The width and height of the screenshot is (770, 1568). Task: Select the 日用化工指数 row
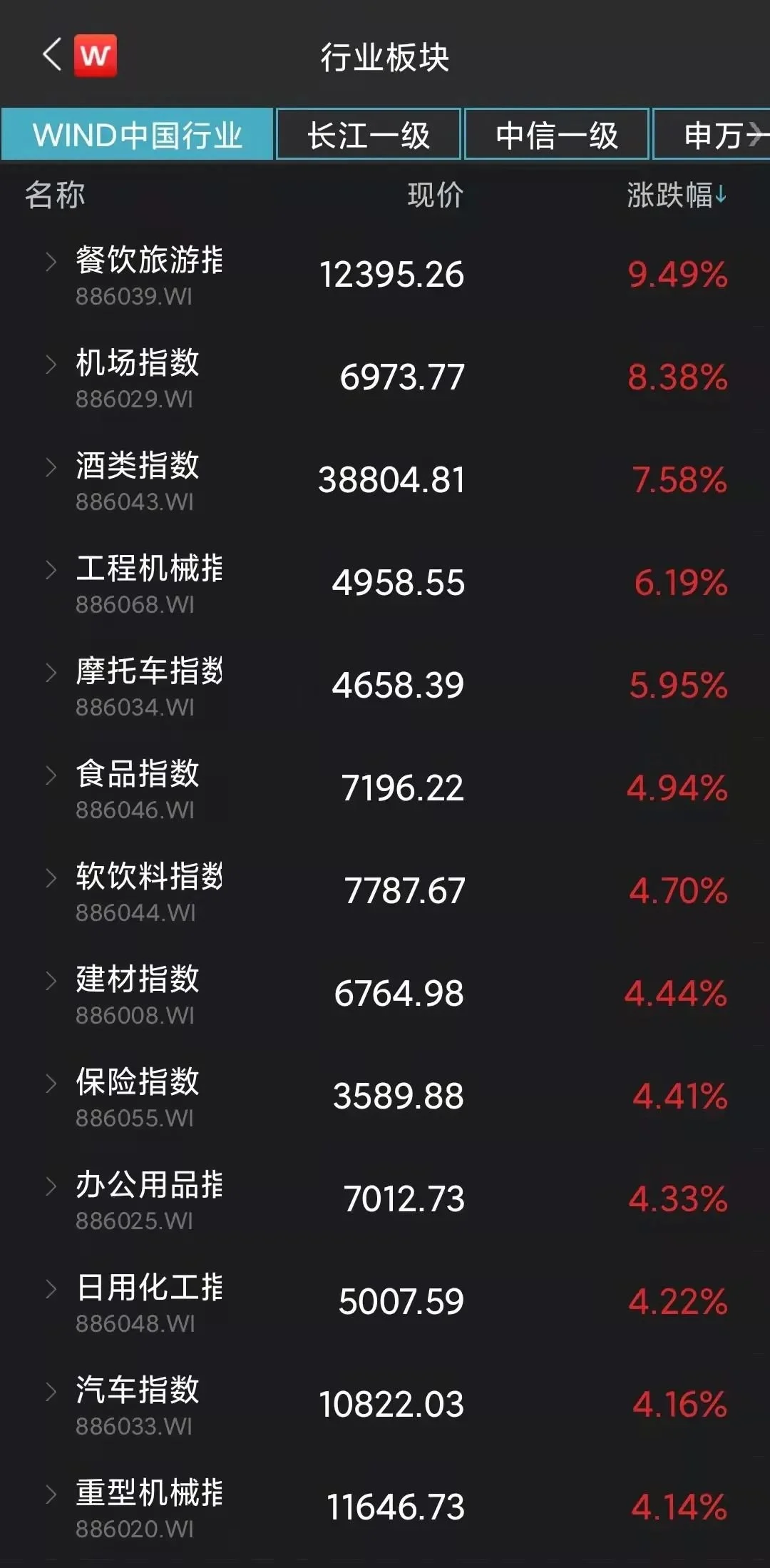pyautogui.click(x=385, y=1303)
